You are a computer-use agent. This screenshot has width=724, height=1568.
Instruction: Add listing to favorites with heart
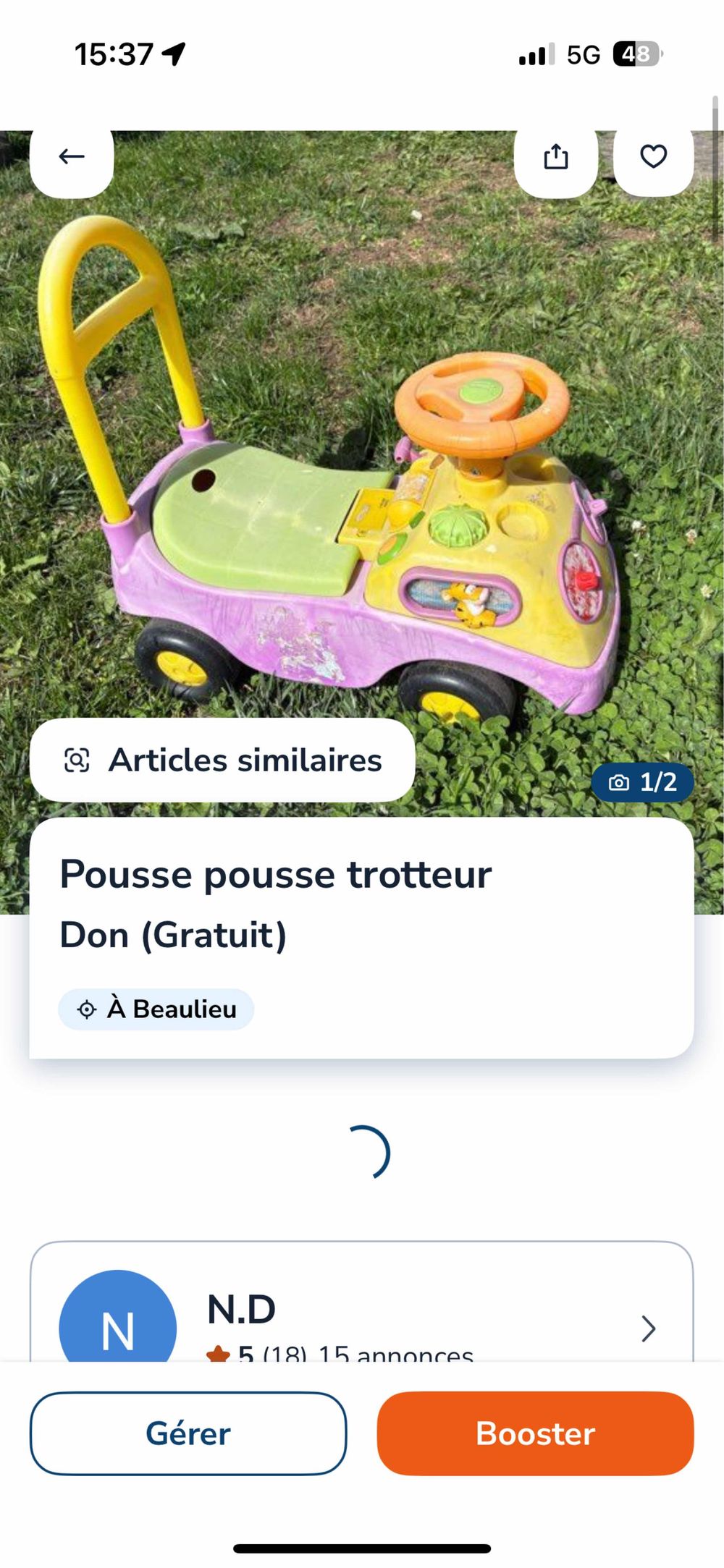[653, 157]
